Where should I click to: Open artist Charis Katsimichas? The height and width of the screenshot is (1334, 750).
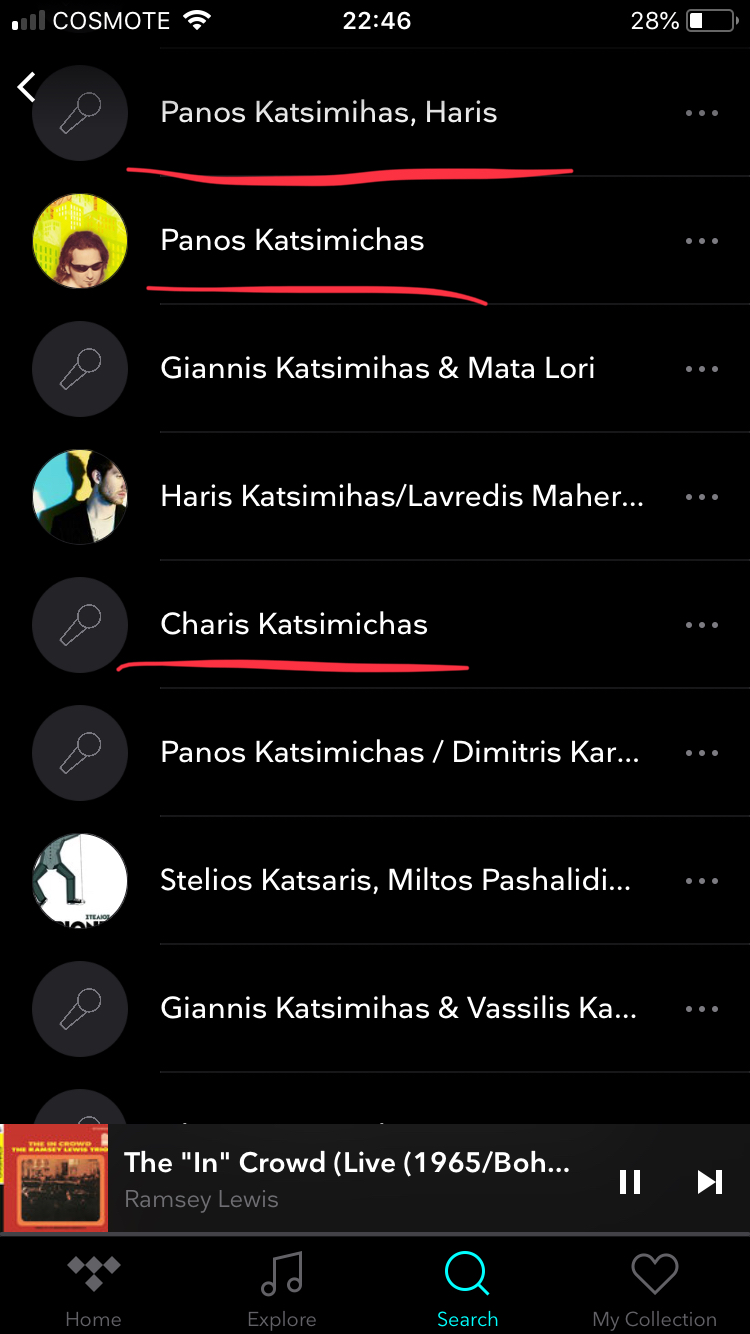tap(294, 625)
